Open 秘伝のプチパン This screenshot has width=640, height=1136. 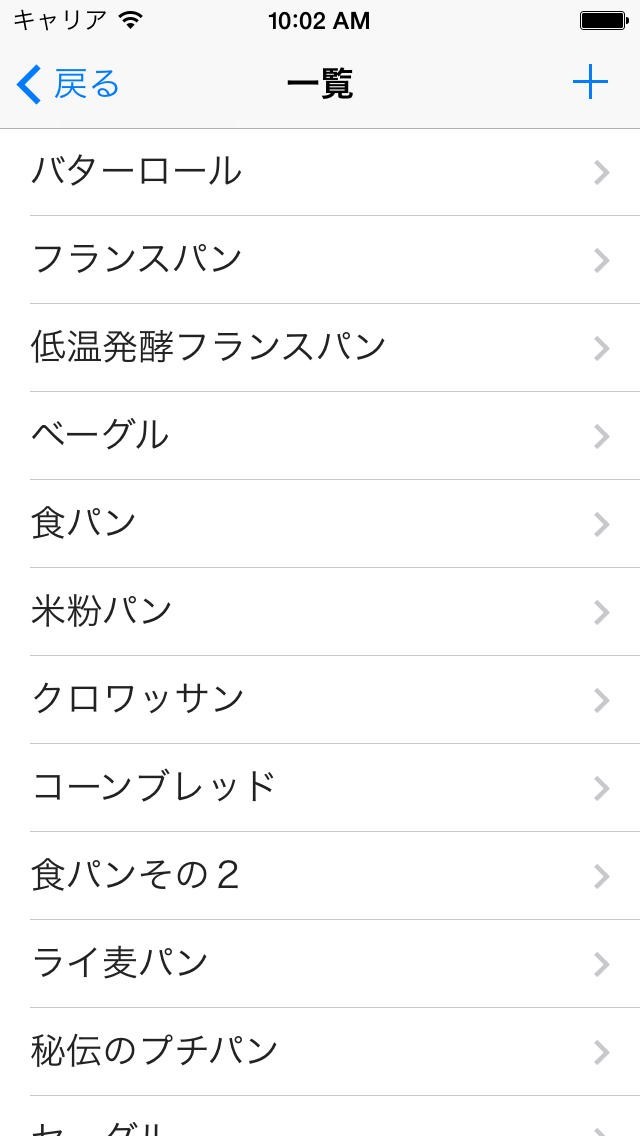click(x=320, y=1052)
